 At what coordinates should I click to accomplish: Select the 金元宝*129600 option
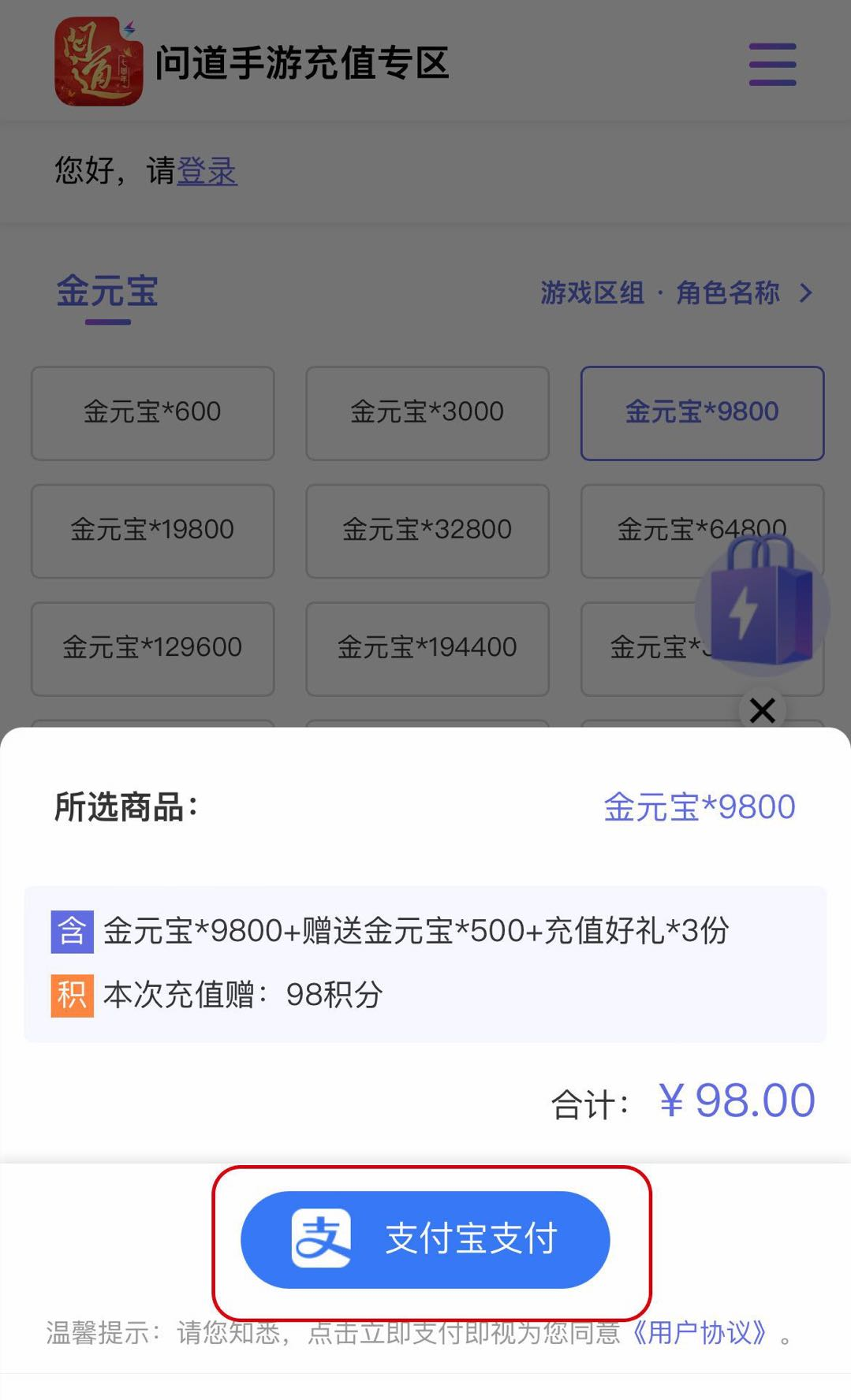click(x=152, y=647)
